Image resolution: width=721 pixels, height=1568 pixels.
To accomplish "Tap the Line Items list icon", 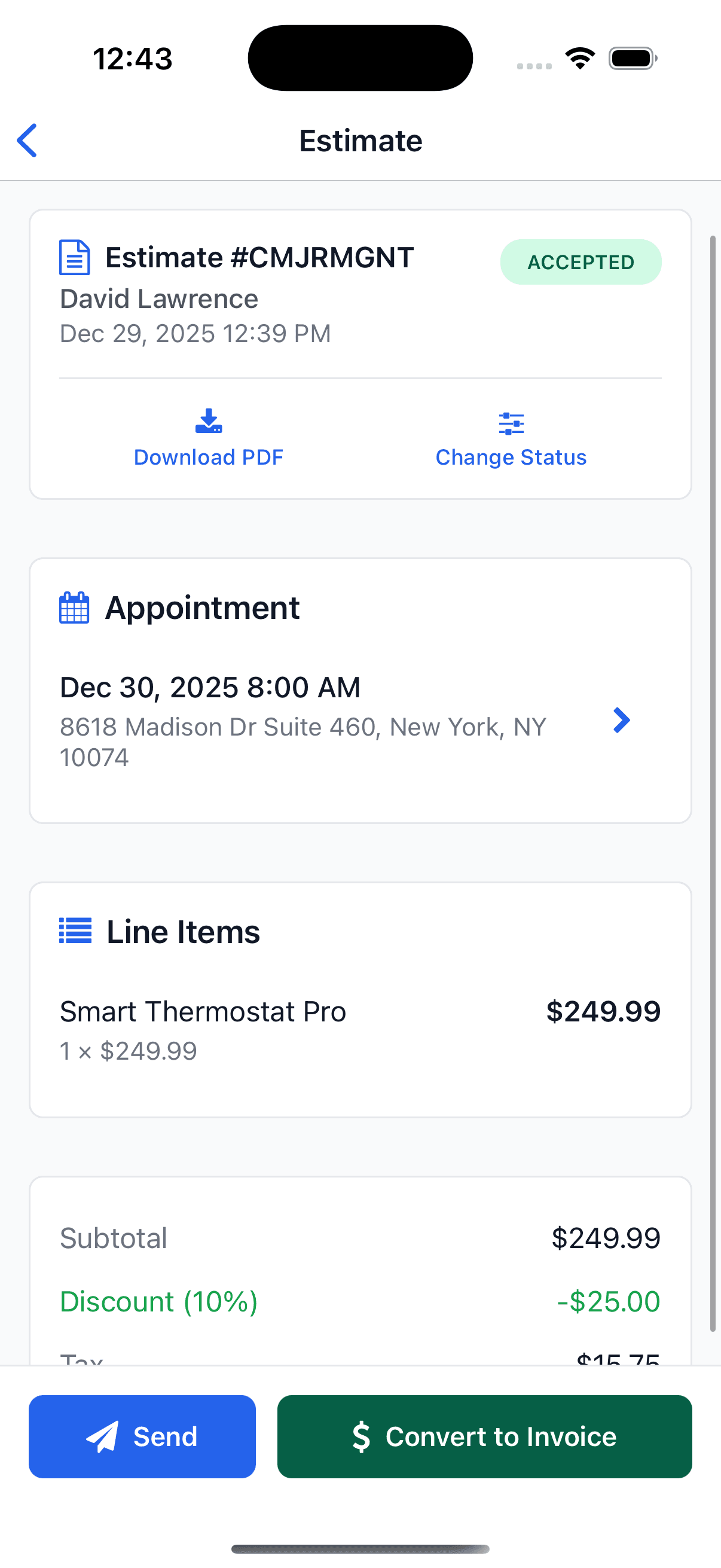I will tap(74, 930).
